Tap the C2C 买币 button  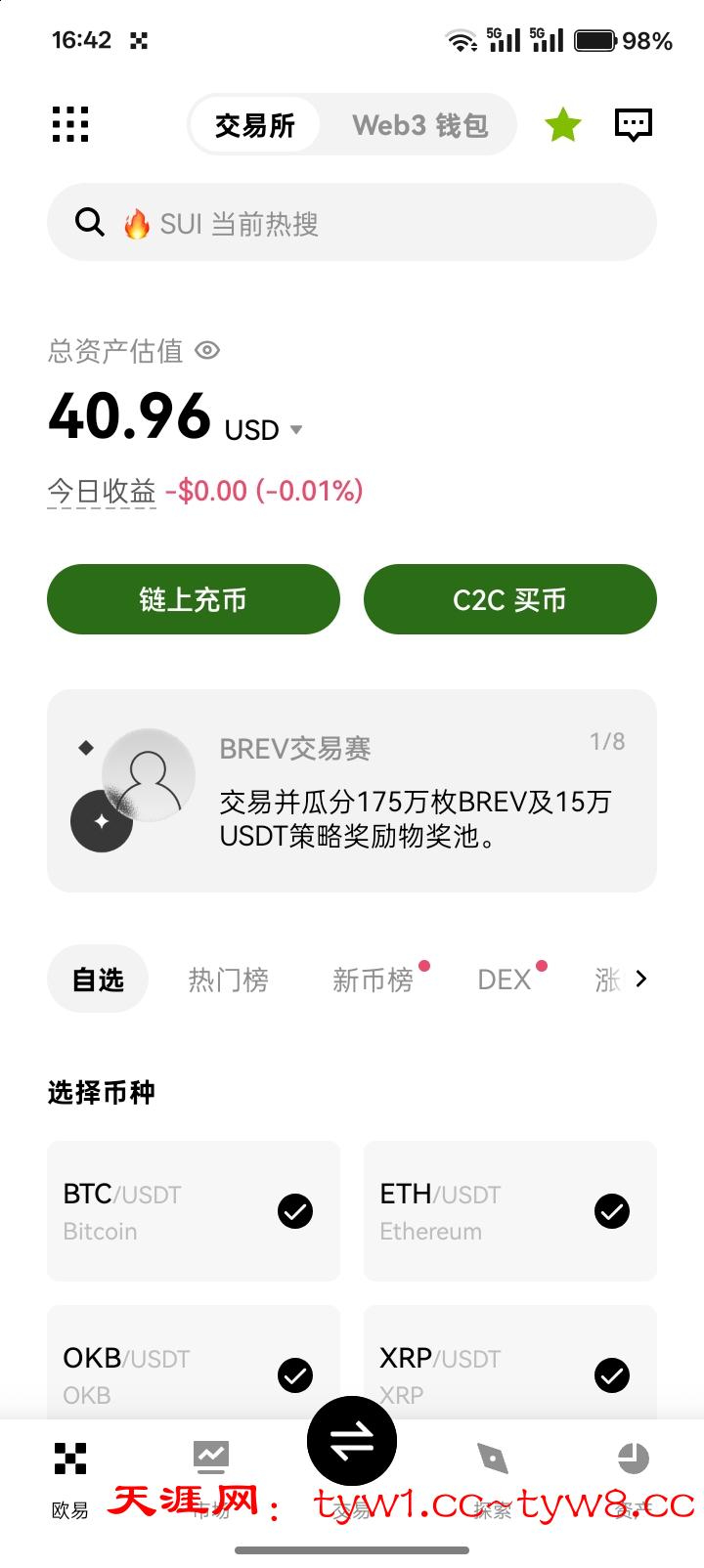click(x=509, y=599)
